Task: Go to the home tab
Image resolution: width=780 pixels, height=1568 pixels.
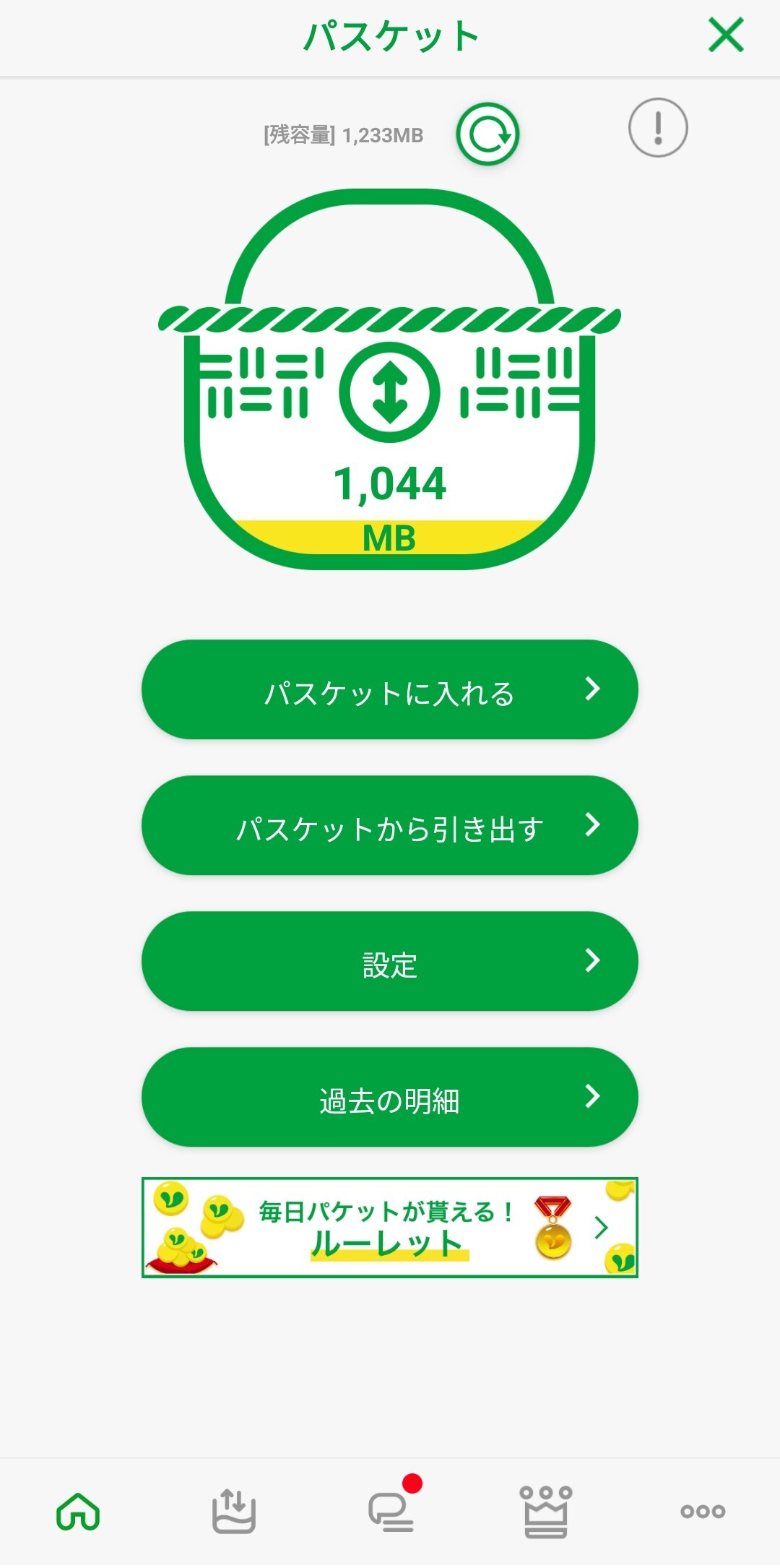Action: (78, 1511)
